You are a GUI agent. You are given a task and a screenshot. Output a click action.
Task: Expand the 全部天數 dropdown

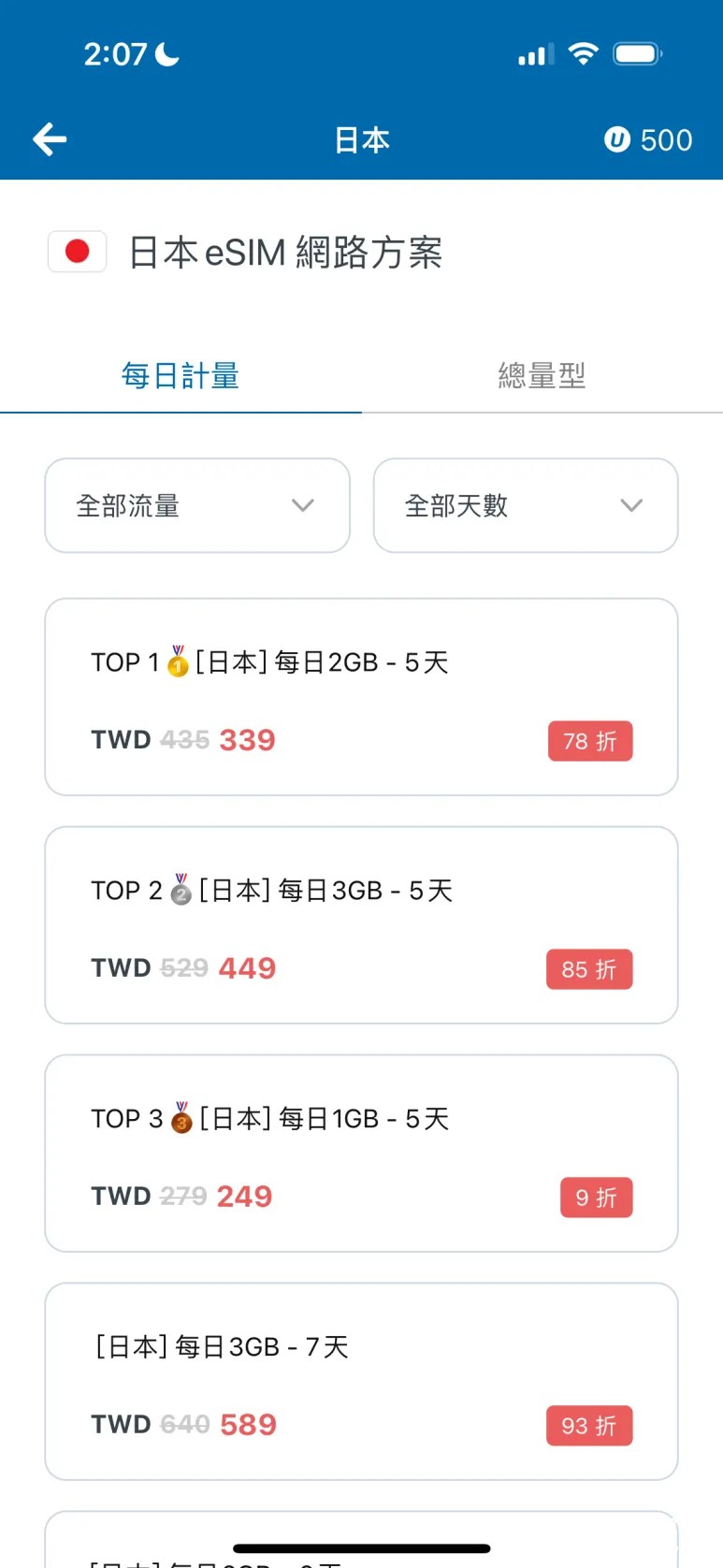click(526, 505)
